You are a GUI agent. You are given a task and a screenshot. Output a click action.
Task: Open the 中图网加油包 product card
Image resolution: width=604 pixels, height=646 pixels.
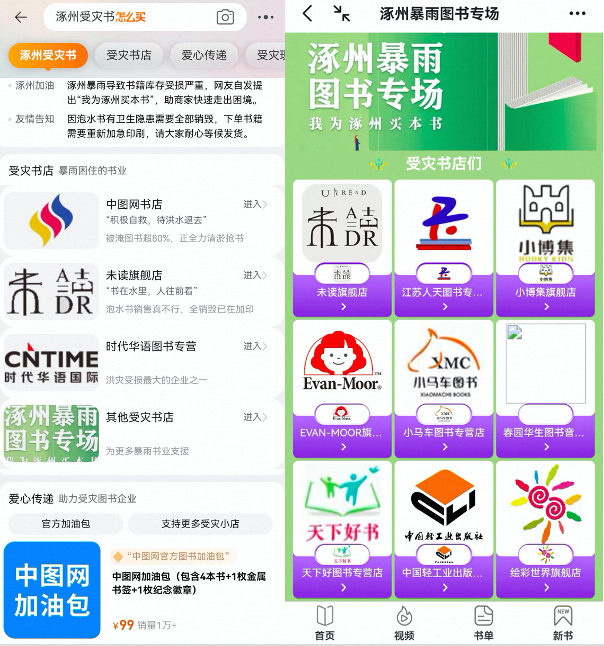pos(140,590)
